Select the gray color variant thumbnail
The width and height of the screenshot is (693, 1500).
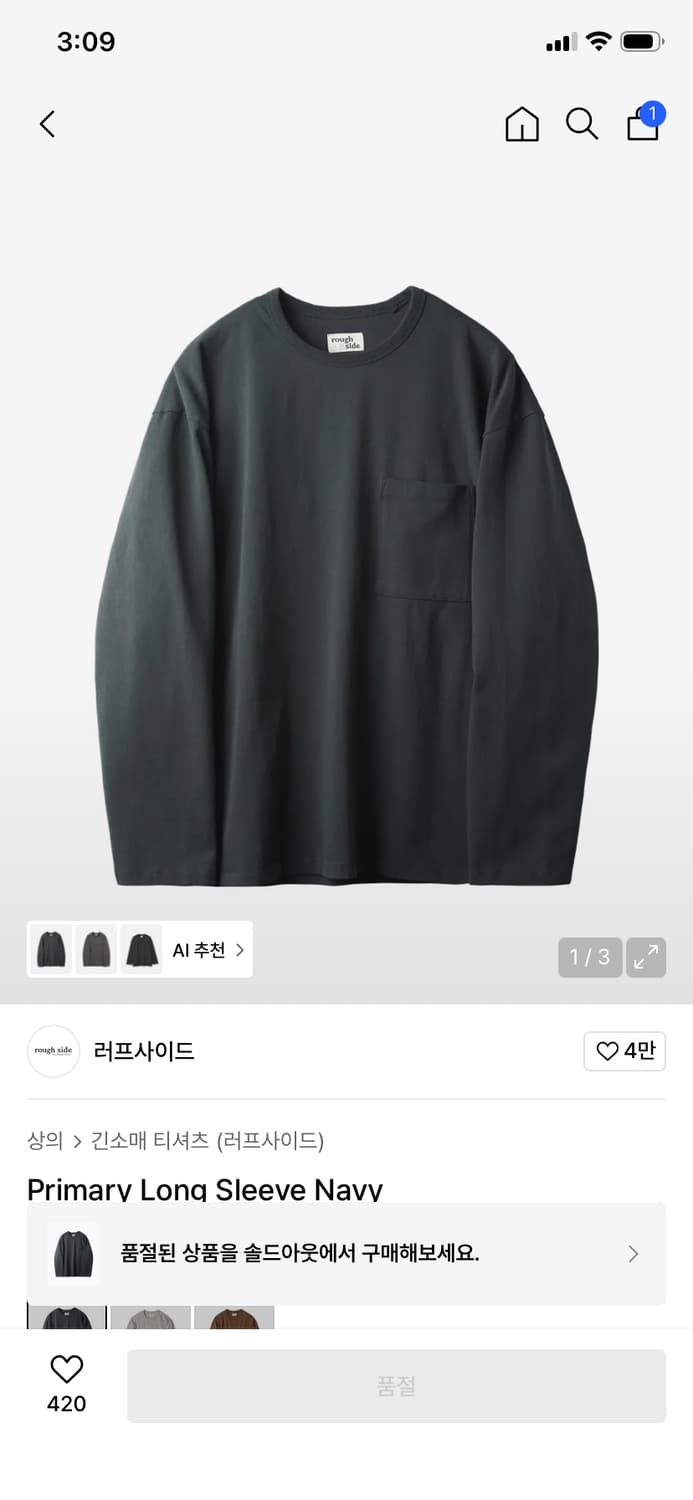click(150, 1317)
